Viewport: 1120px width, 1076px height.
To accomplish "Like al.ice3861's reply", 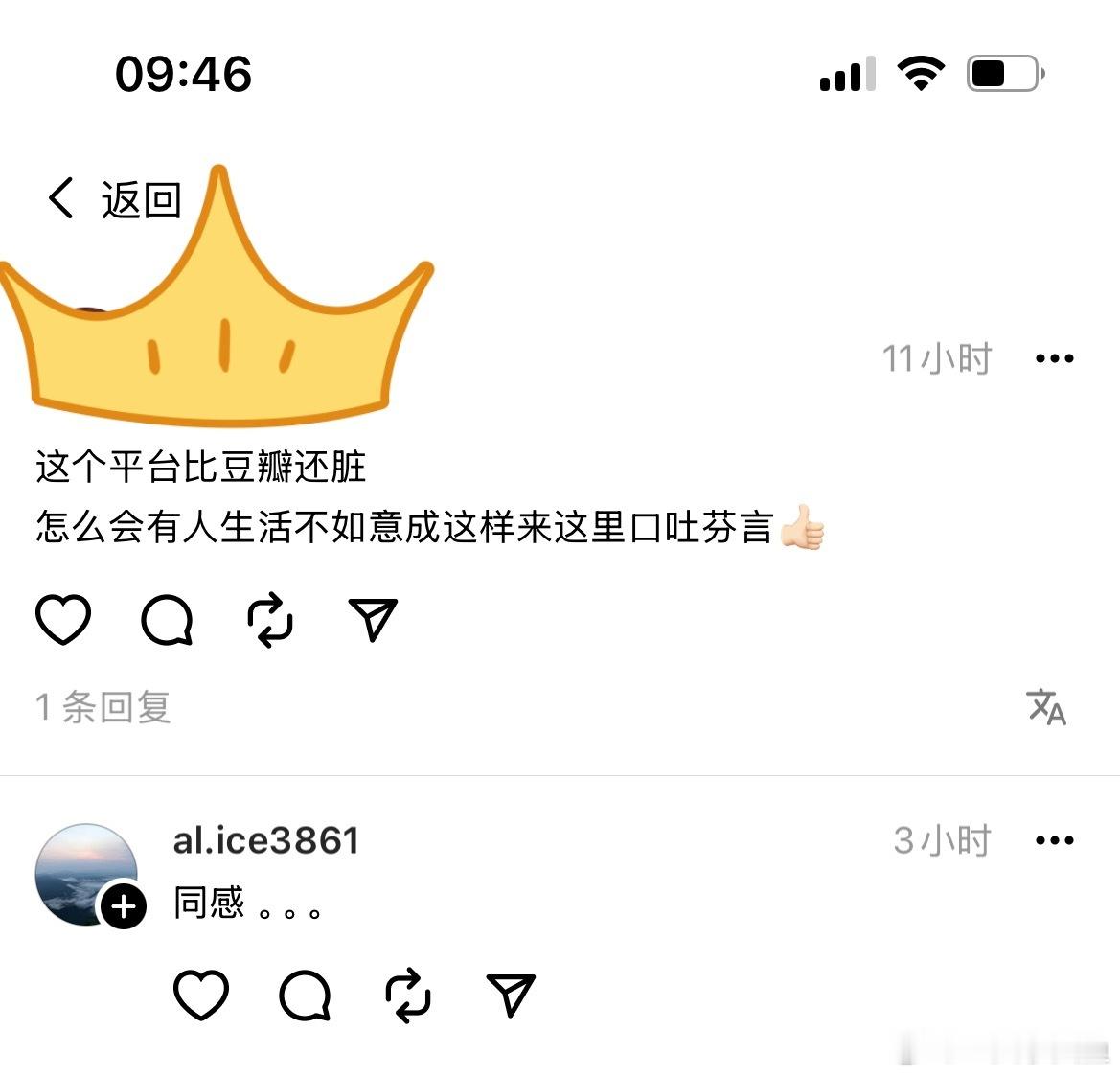I will point(201,995).
